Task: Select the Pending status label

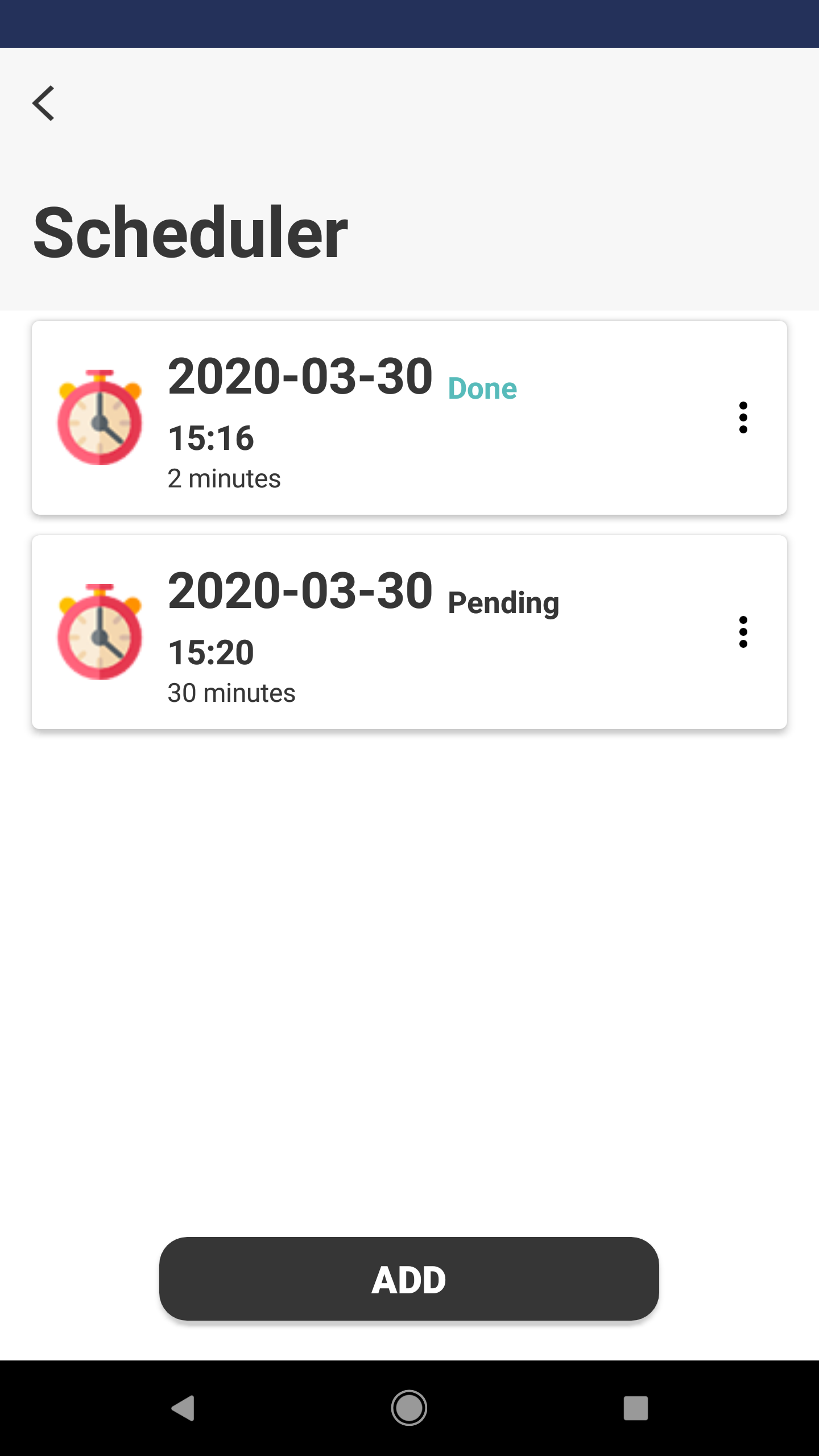Action: click(x=503, y=602)
